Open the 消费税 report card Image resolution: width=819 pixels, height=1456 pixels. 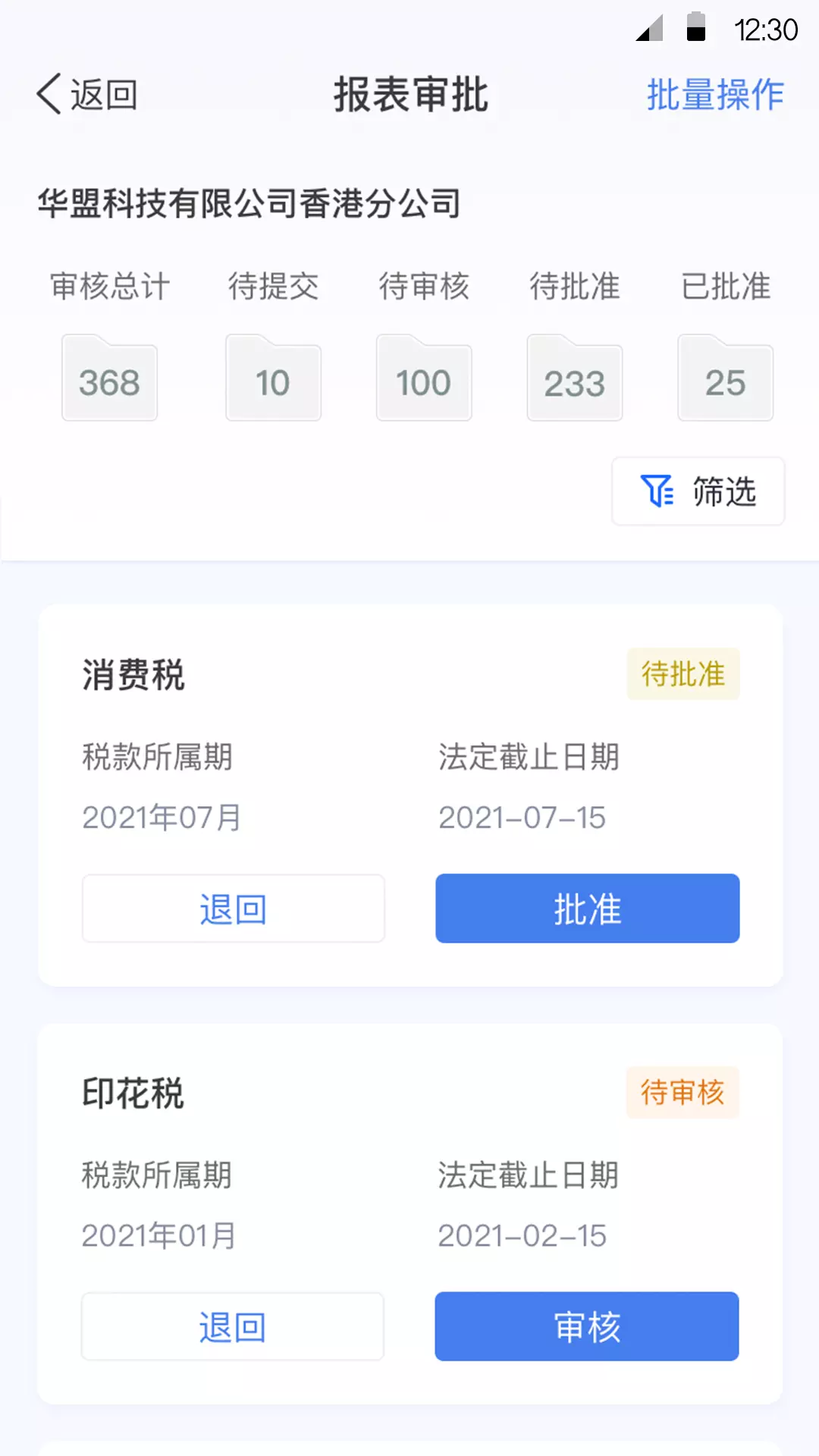(x=410, y=795)
